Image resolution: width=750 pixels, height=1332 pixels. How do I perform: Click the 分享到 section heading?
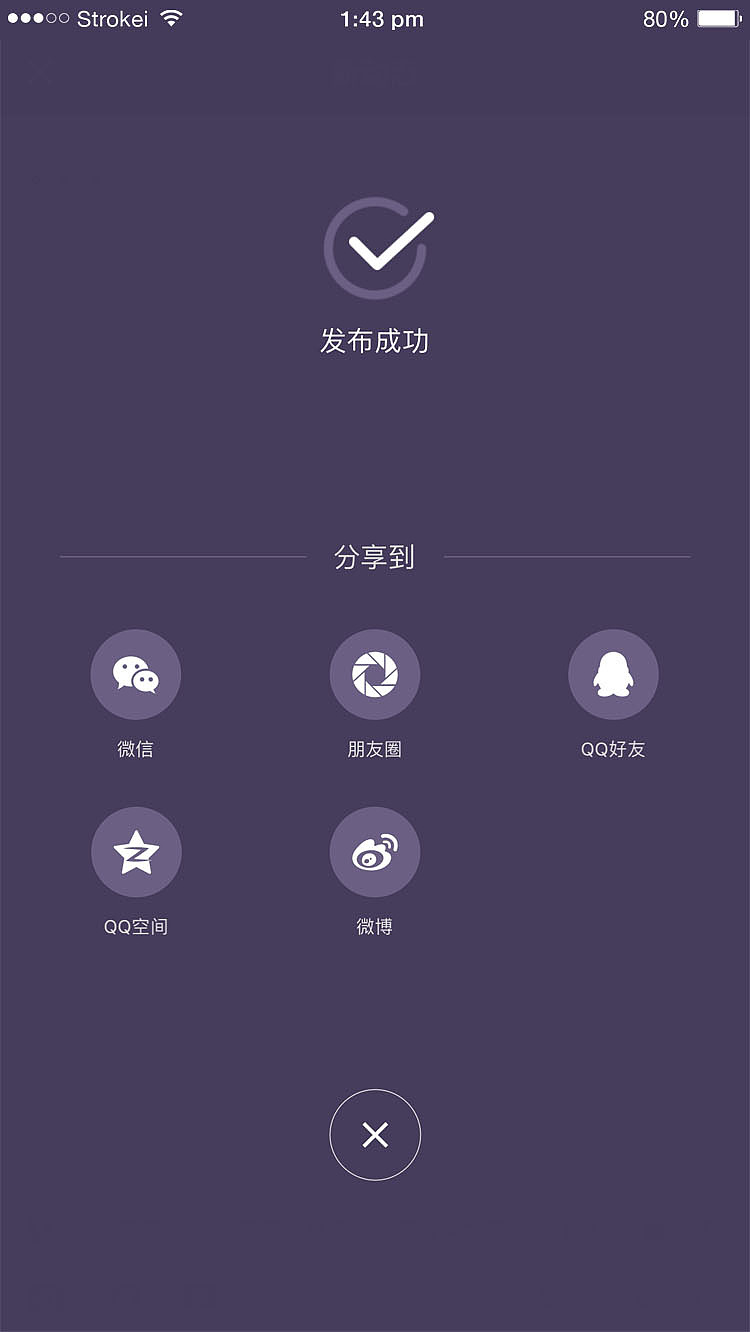coord(375,558)
